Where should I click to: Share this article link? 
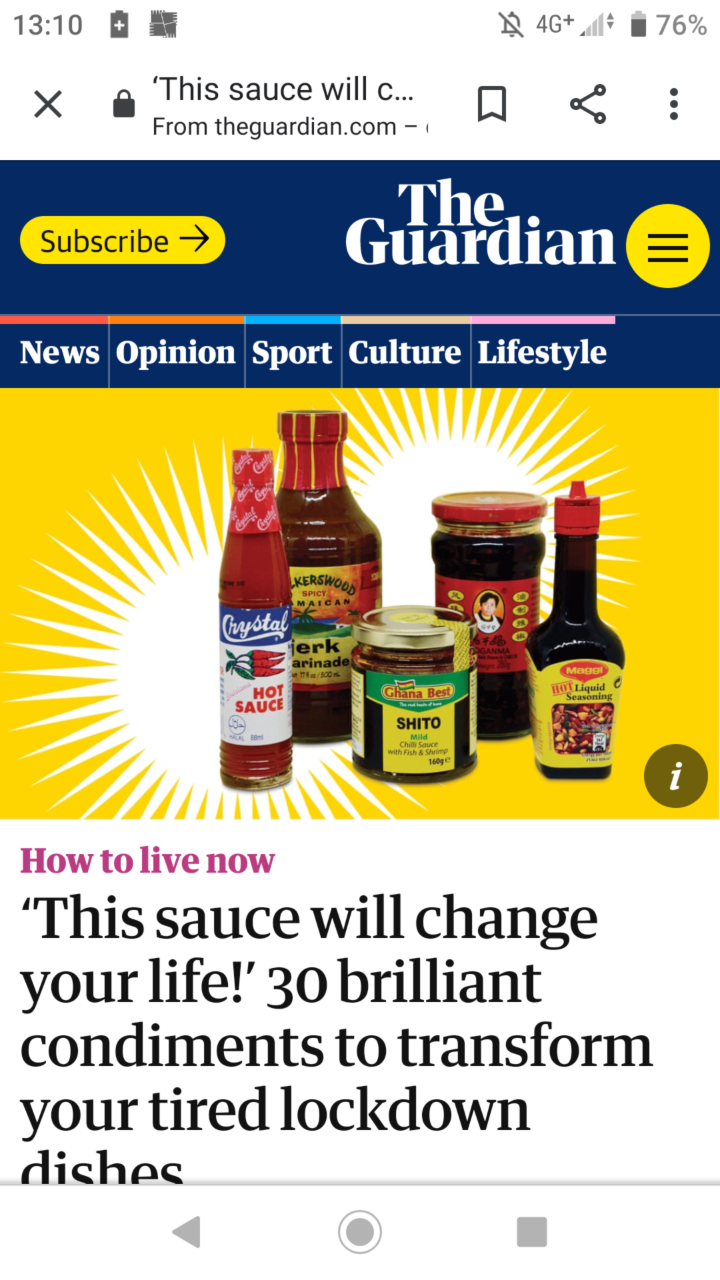pyautogui.click(x=588, y=104)
